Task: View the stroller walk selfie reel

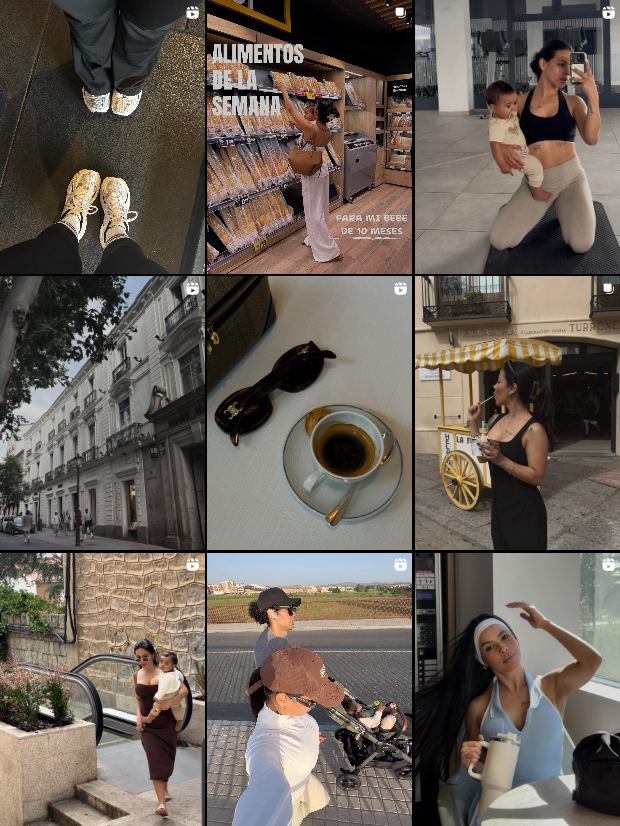Action: pyautogui.click(x=309, y=689)
